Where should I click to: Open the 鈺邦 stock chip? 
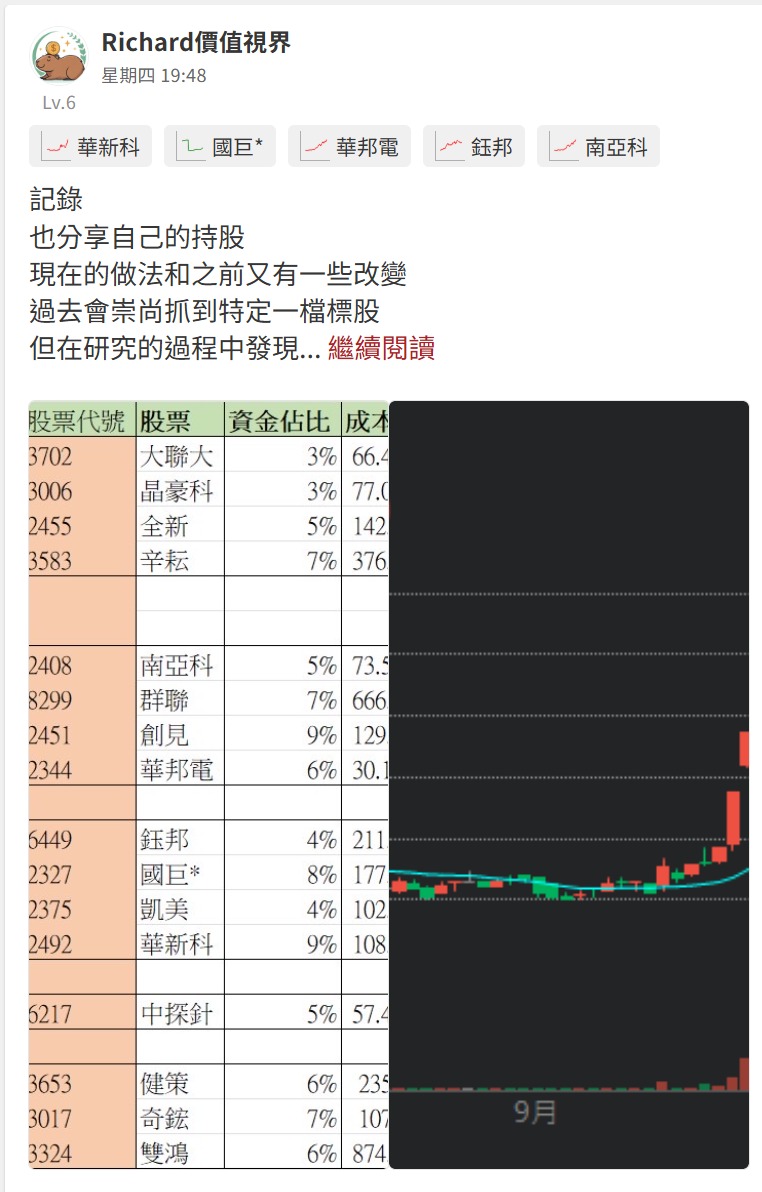click(x=474, y=146)
